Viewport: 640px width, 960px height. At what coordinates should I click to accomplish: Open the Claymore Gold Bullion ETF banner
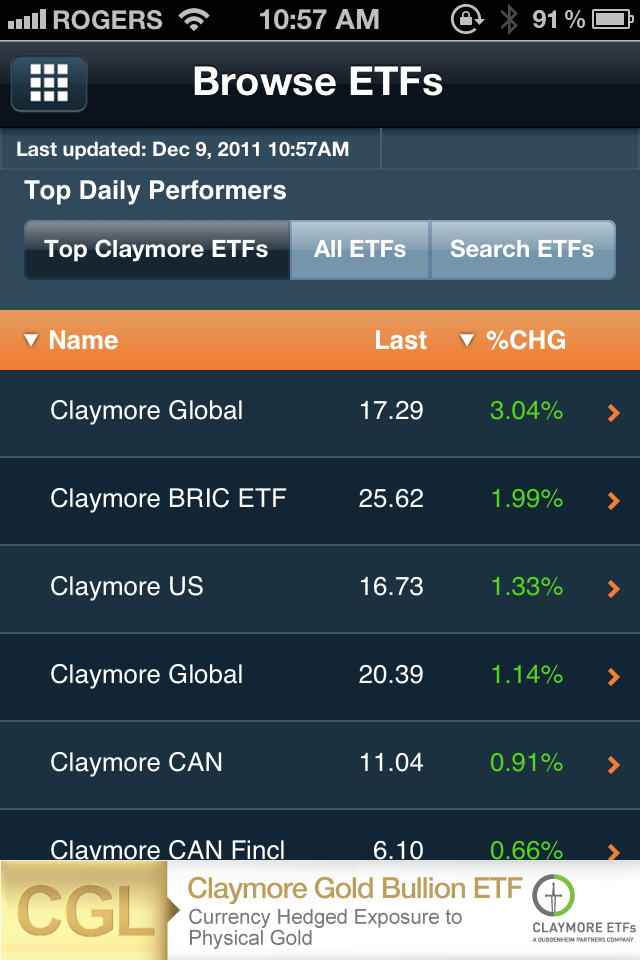[320, 910]
